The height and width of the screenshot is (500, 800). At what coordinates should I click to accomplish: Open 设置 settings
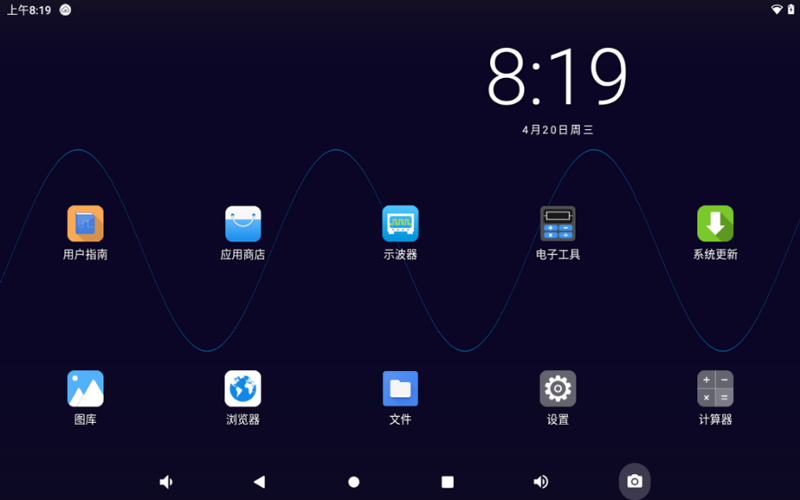click(x=558, y=389)
